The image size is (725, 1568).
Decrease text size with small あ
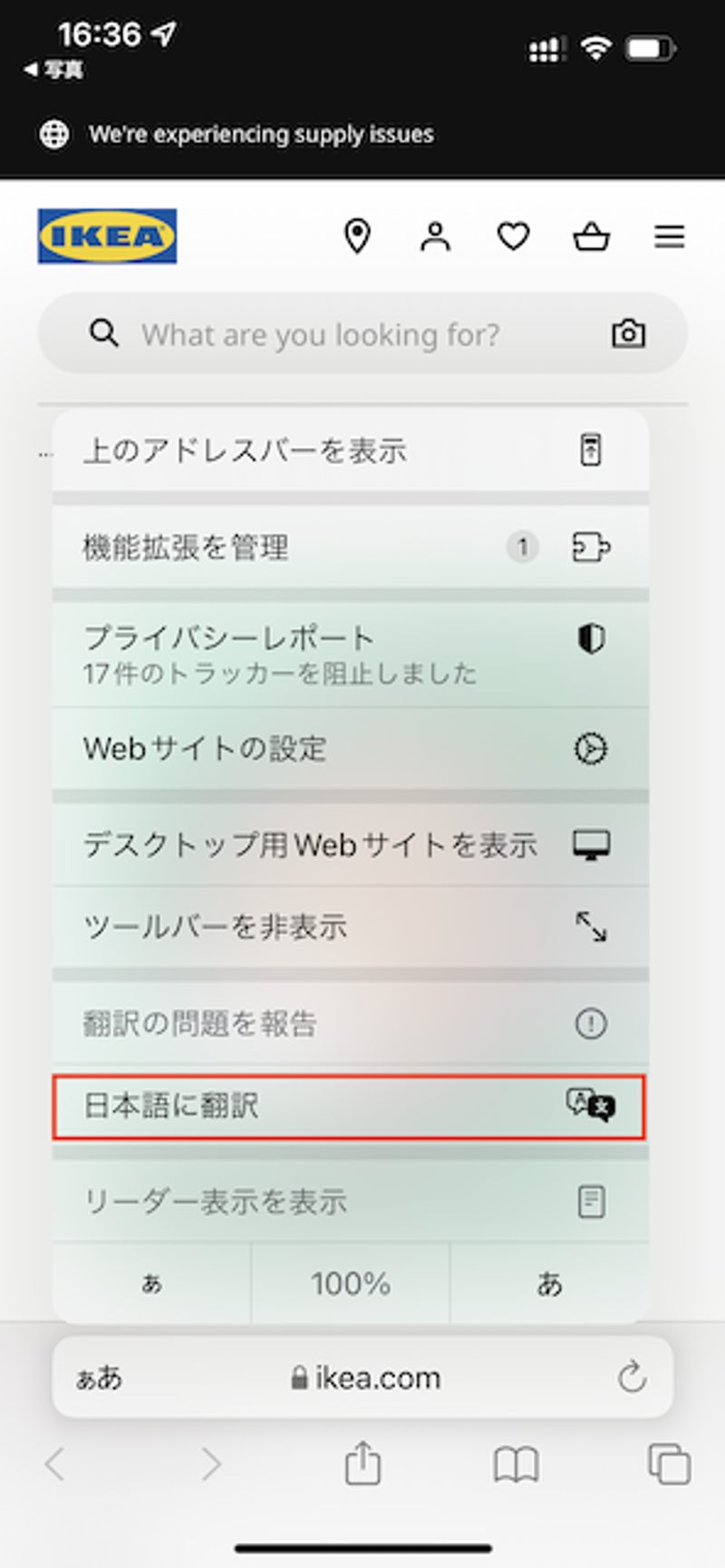click(151, 1283)
